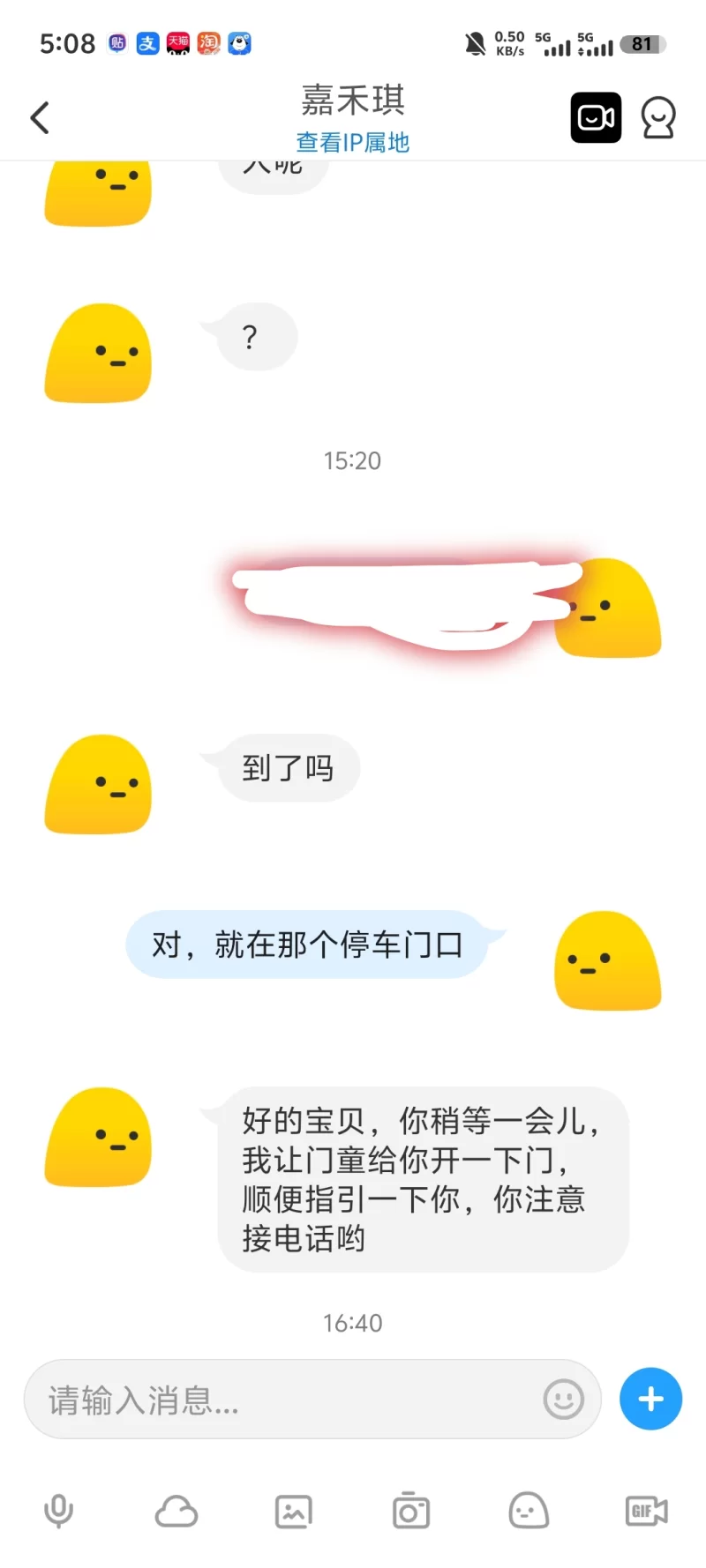
Task: Open the emoji picker in the message box
Action: (564, 1400)
